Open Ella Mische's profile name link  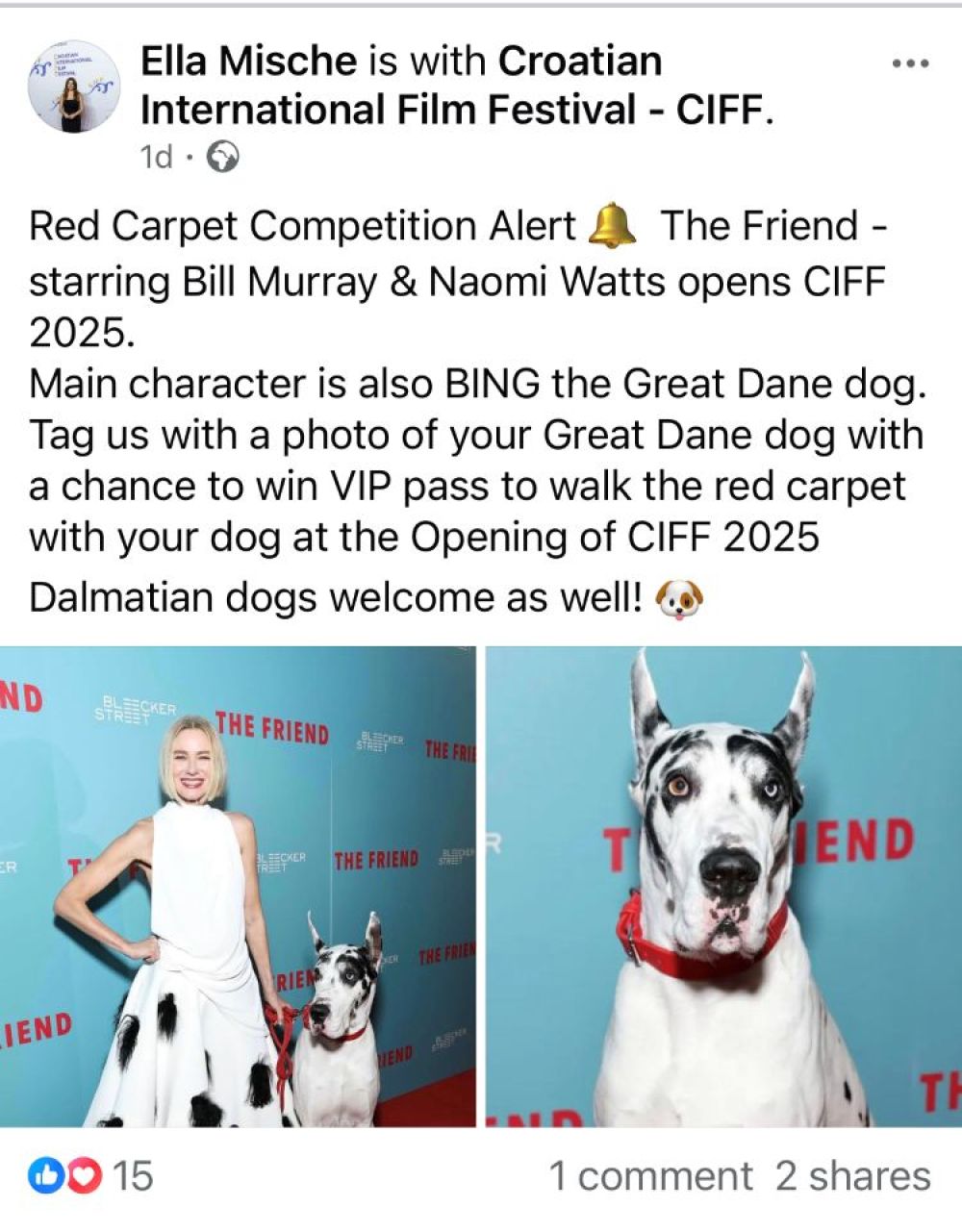coord(248,62)
